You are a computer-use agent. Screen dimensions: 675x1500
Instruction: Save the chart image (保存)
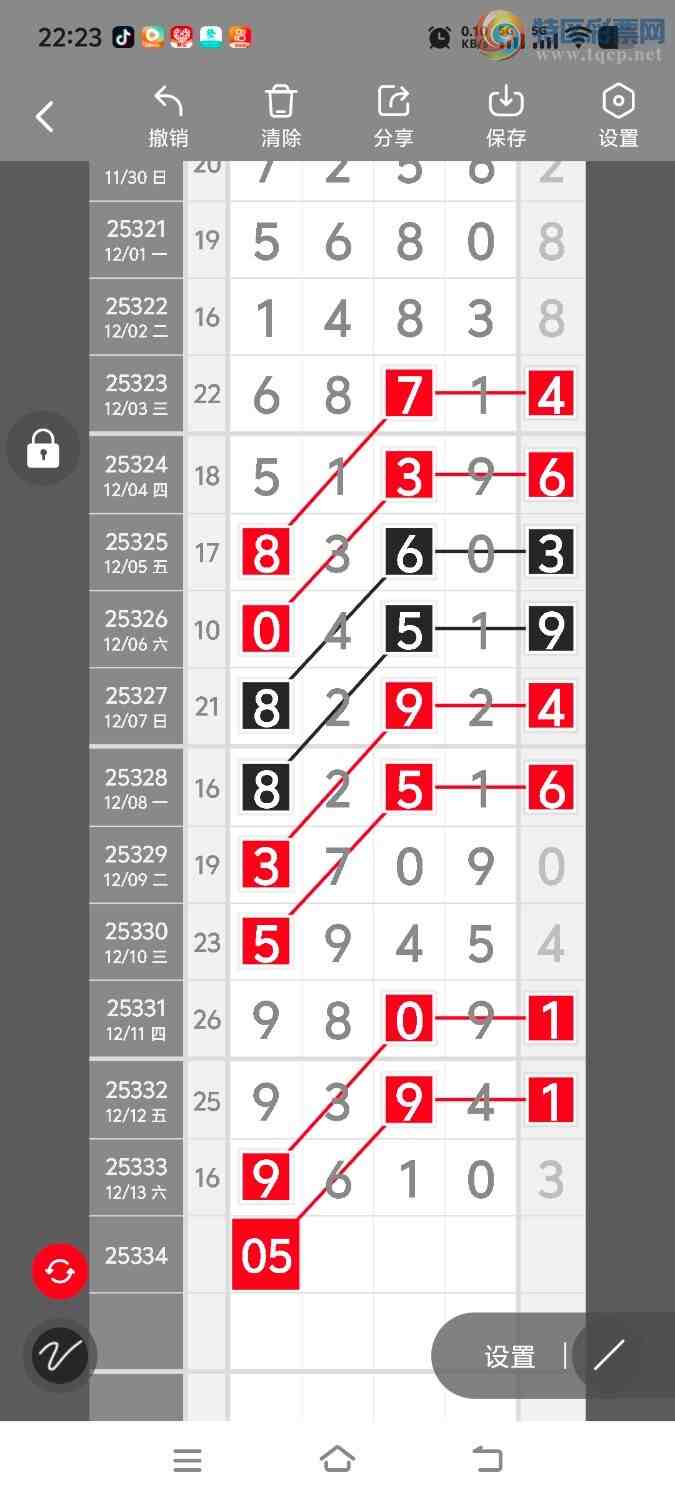point(506,116)
